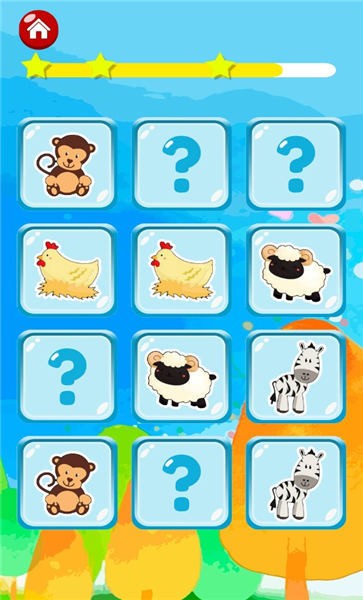Reveal the hidden card below the first hen

coord(67,377)
